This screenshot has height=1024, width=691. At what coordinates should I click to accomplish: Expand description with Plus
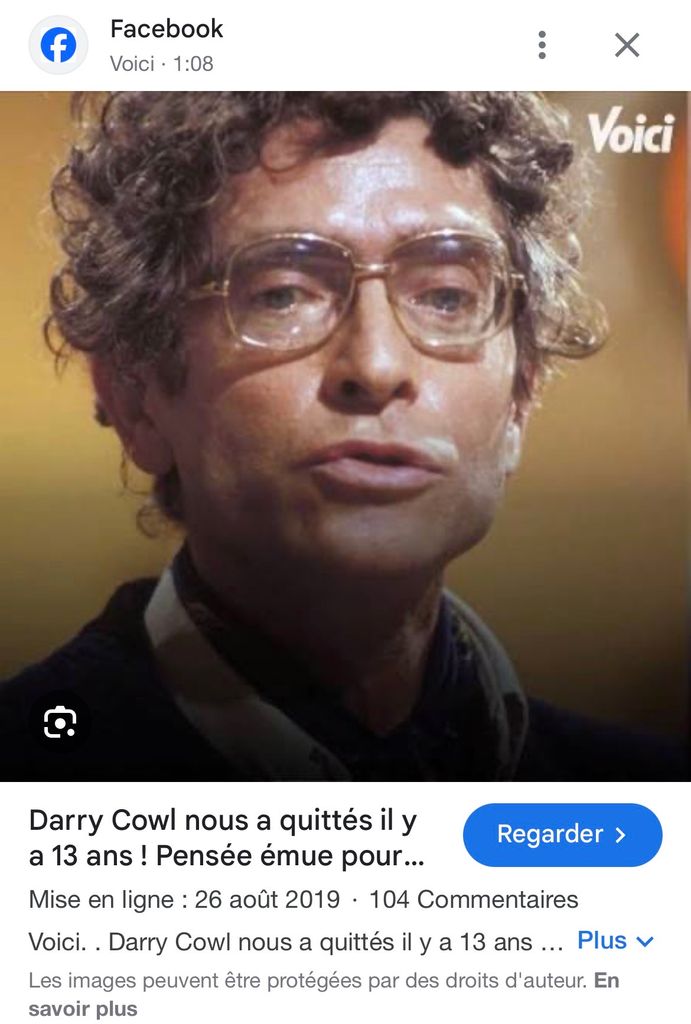pyautogui.click(x=615, y=941)
